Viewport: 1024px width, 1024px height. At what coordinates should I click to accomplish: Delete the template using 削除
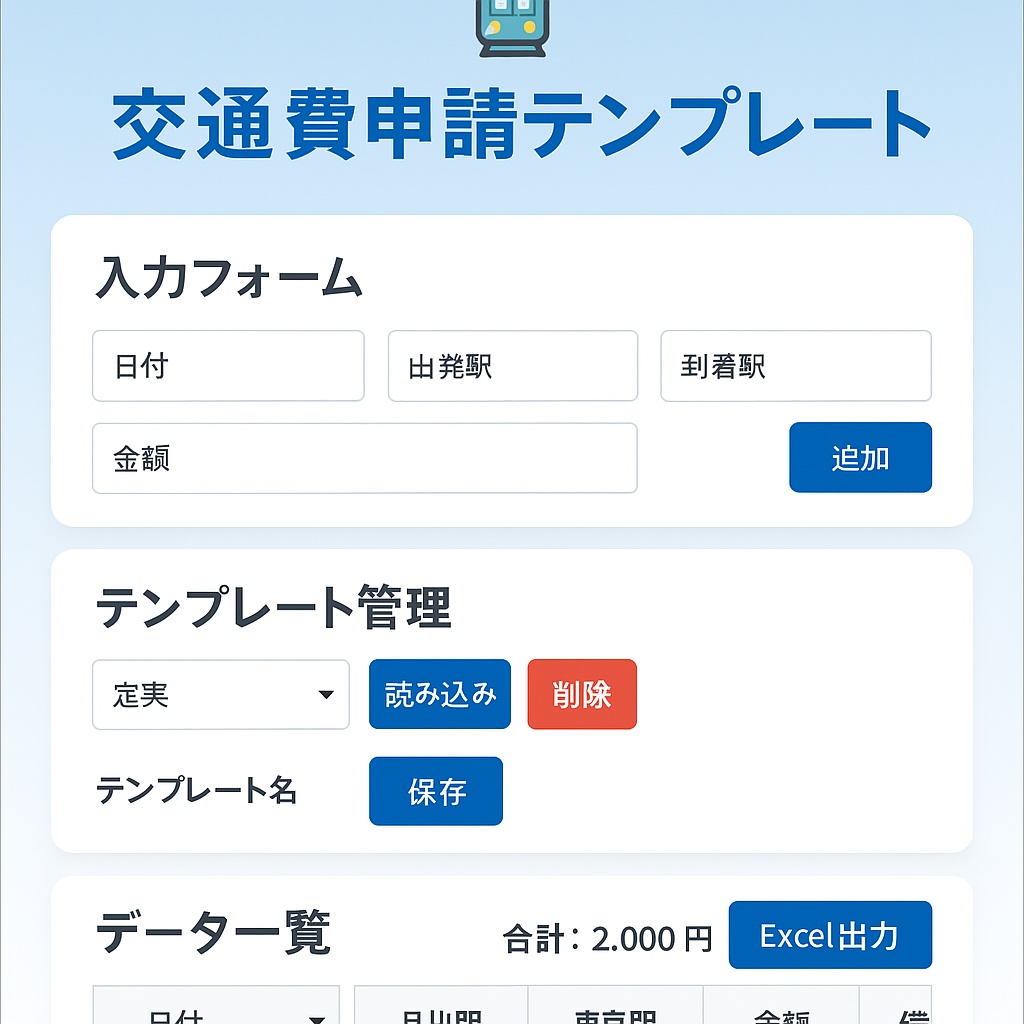pos(582,694)
